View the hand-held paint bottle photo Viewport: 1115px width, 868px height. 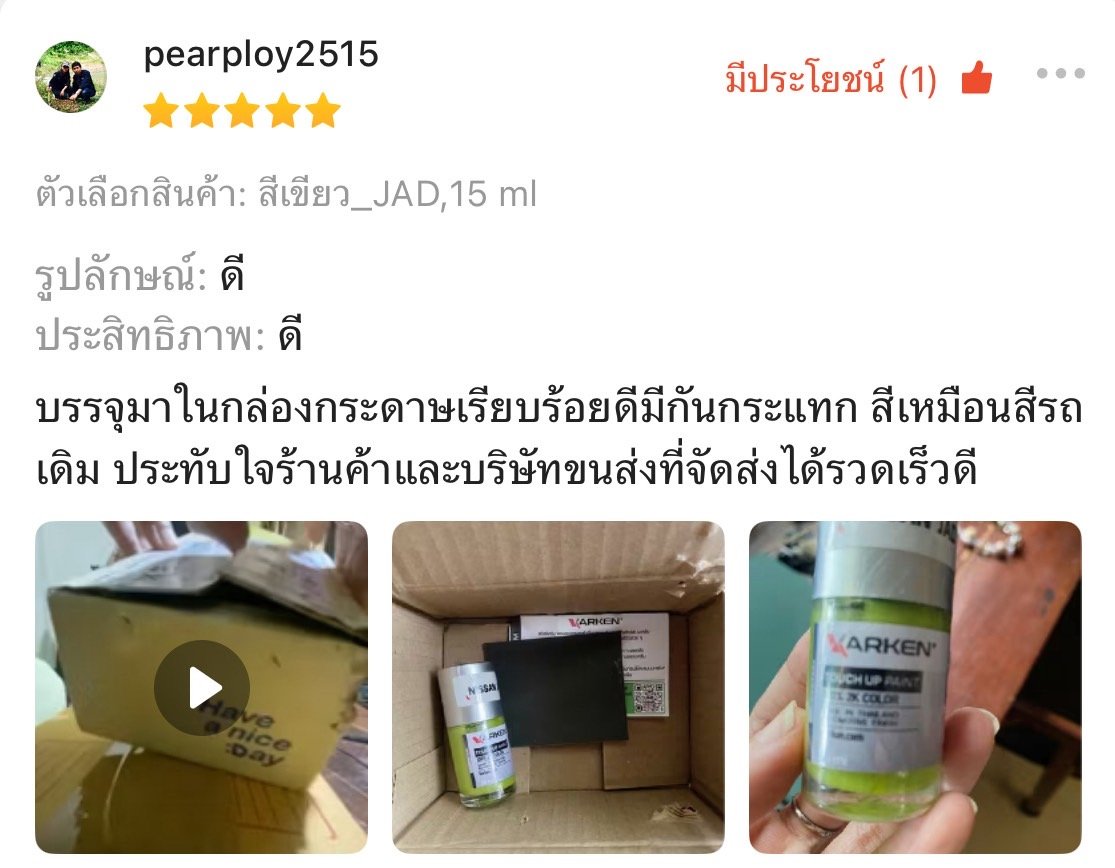[914, 688]
